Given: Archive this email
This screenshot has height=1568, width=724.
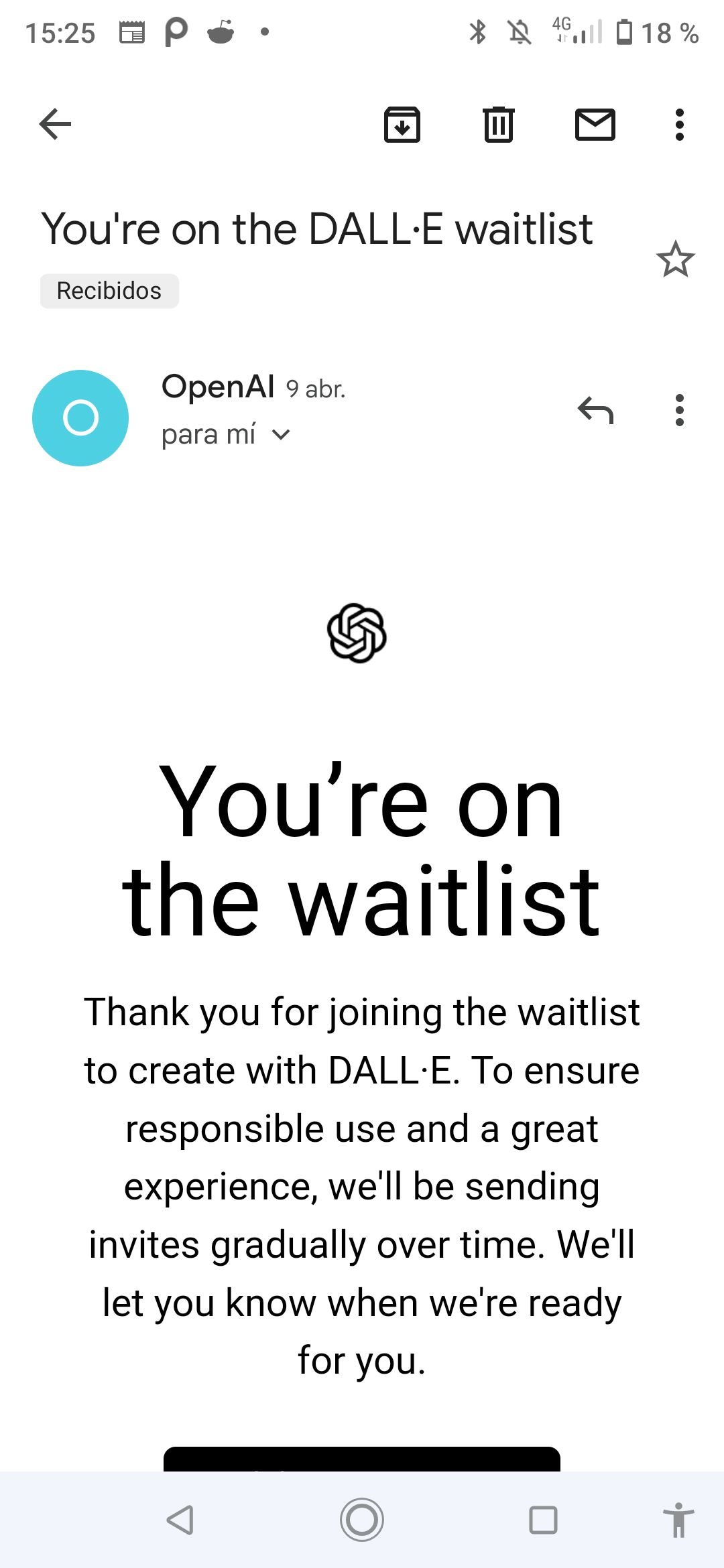Looking at the screenshot, I should (x=402, y=124).
